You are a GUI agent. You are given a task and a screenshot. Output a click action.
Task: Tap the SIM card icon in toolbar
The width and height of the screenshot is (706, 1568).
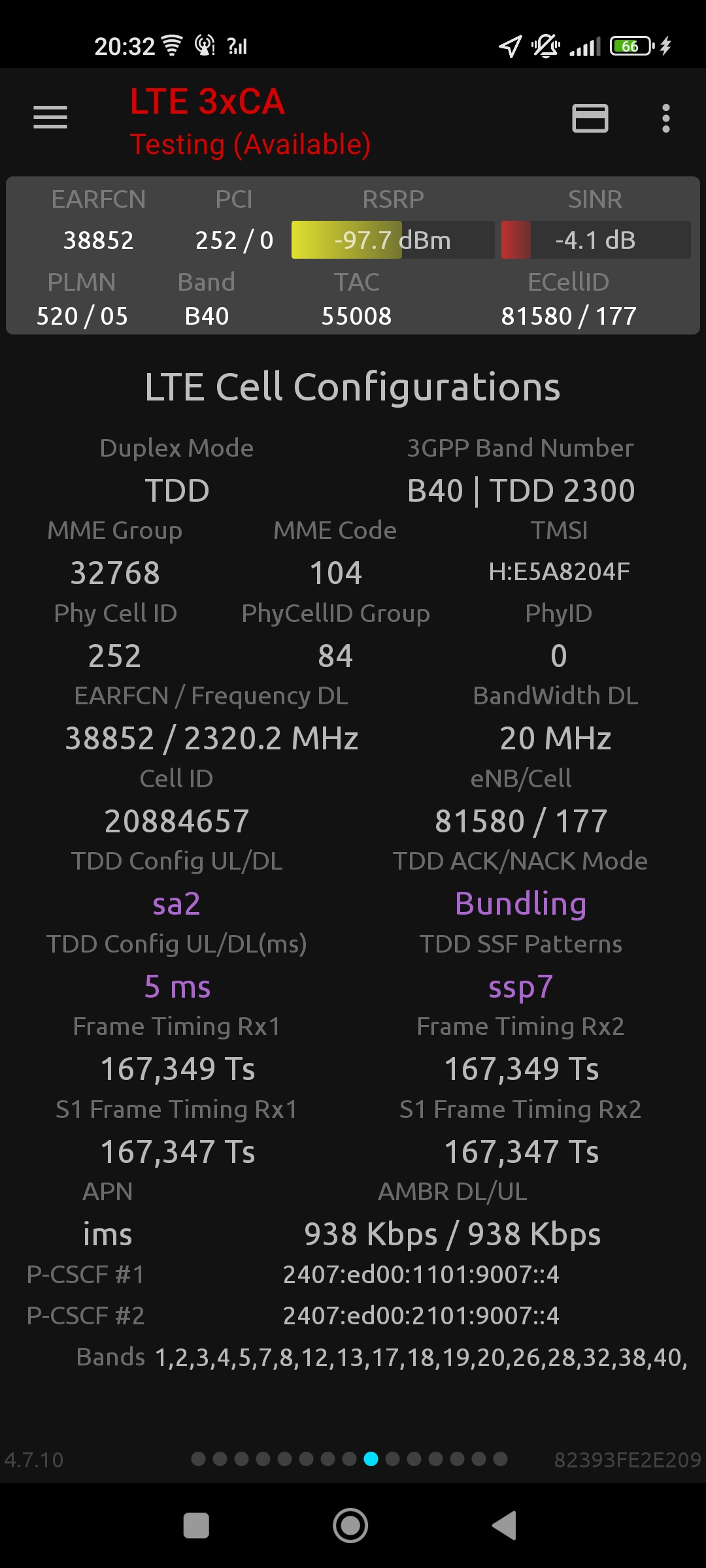590,118
